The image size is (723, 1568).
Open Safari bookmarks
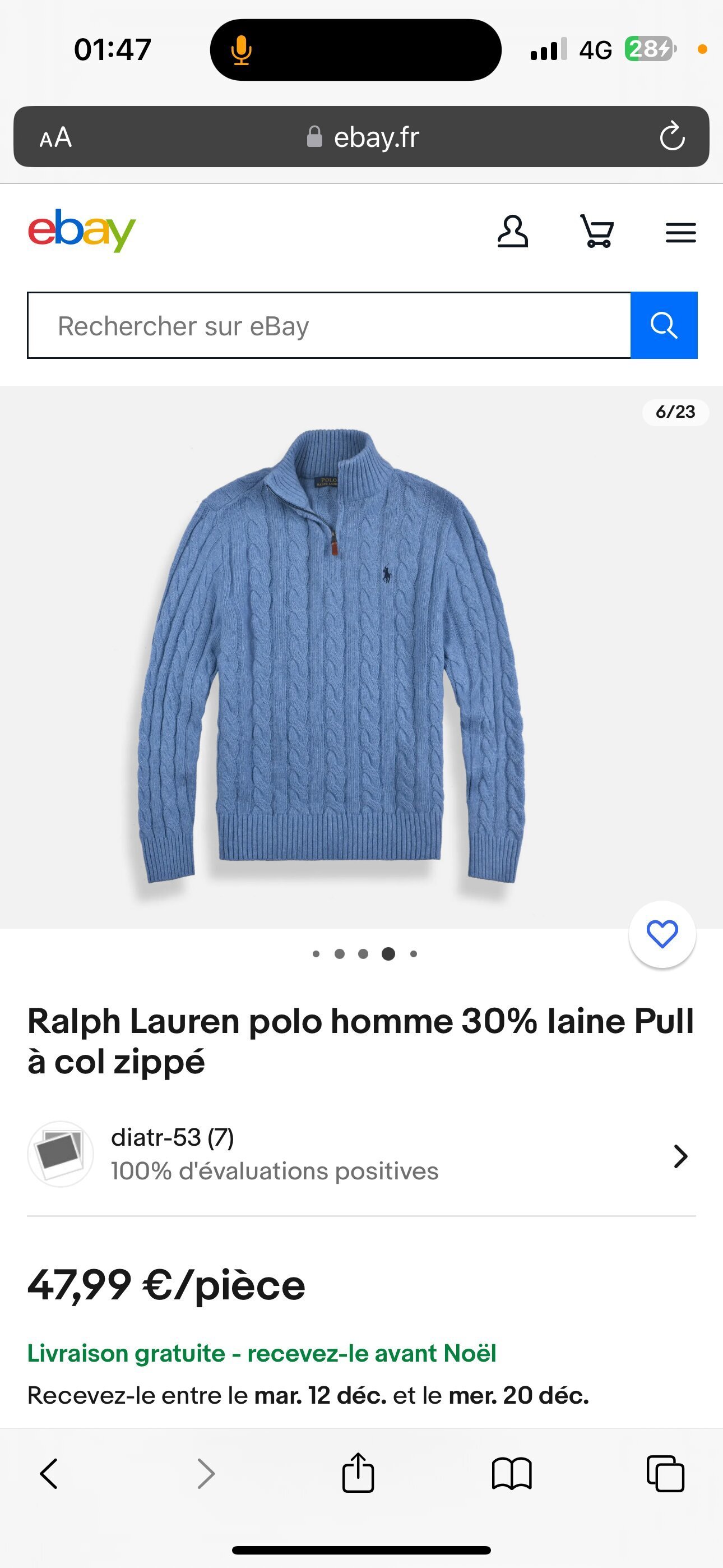(512, 1474)
